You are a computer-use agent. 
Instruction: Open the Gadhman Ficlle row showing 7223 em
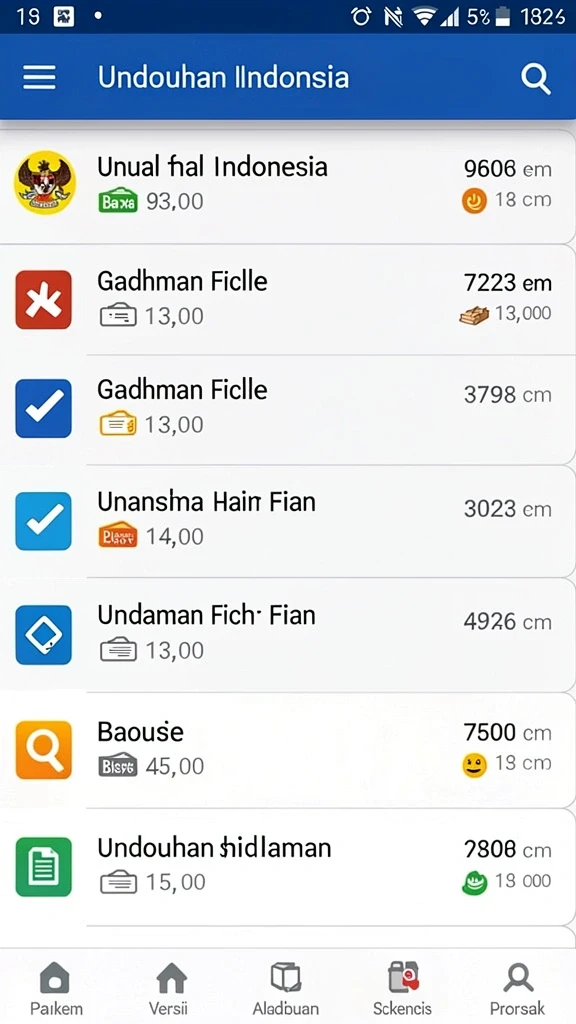coord(287,300)
